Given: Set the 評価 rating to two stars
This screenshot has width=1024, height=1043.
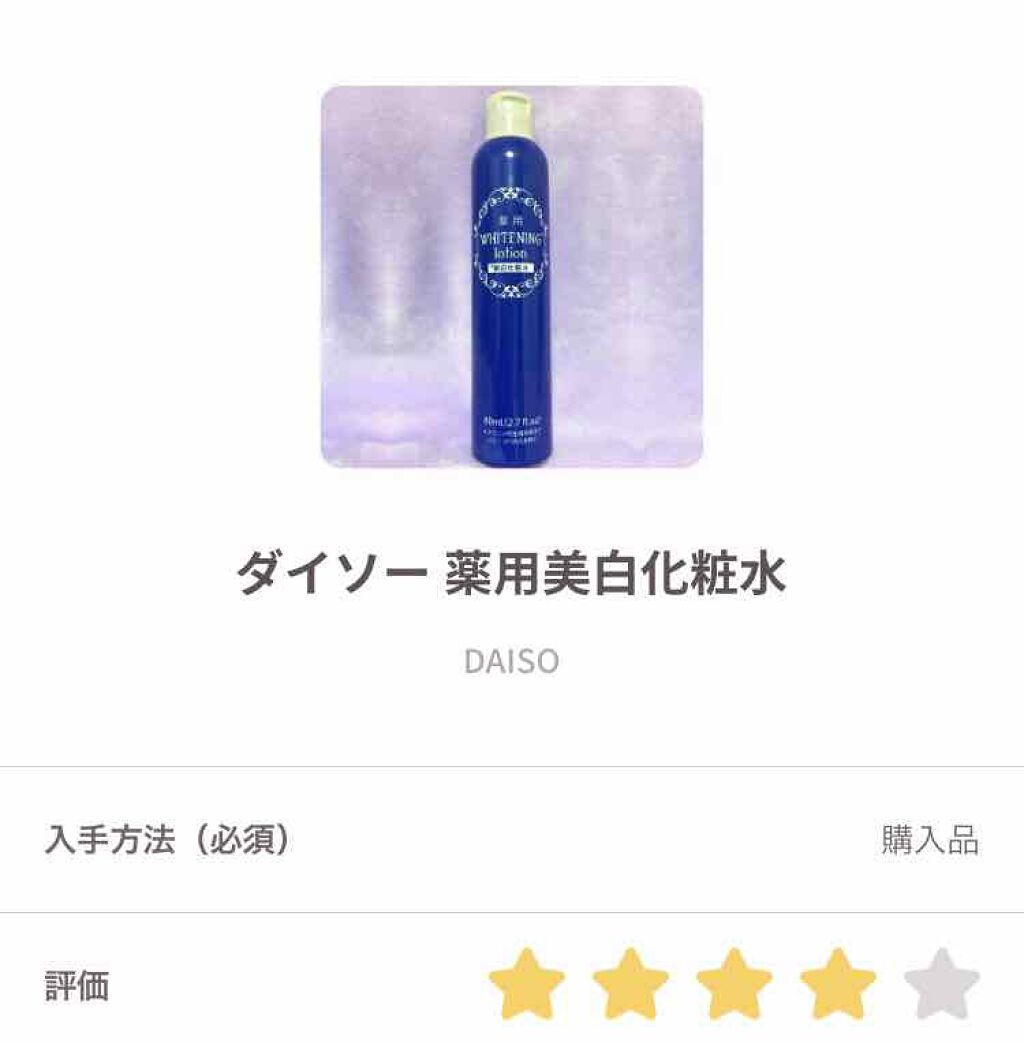Looking at the screenshot, I should point(631,985).
